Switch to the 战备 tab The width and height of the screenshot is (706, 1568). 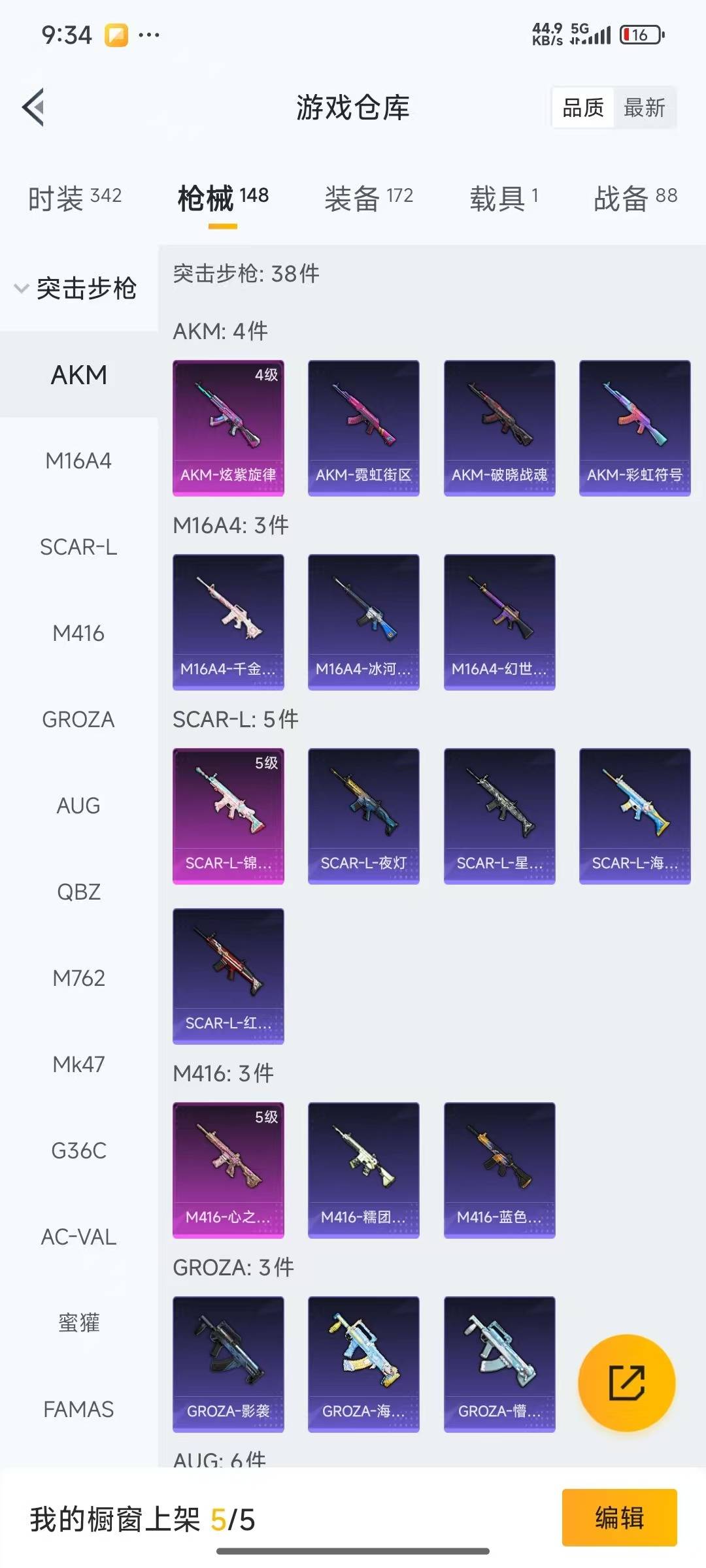coord(635,197)
